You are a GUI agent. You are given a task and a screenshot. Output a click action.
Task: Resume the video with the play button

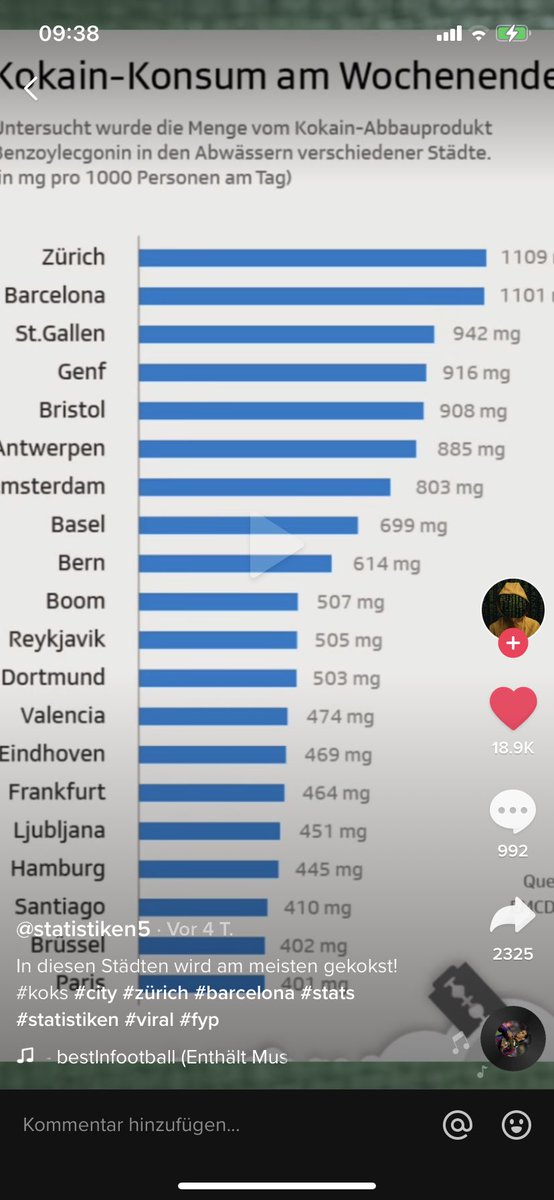(x=276, y=546)
